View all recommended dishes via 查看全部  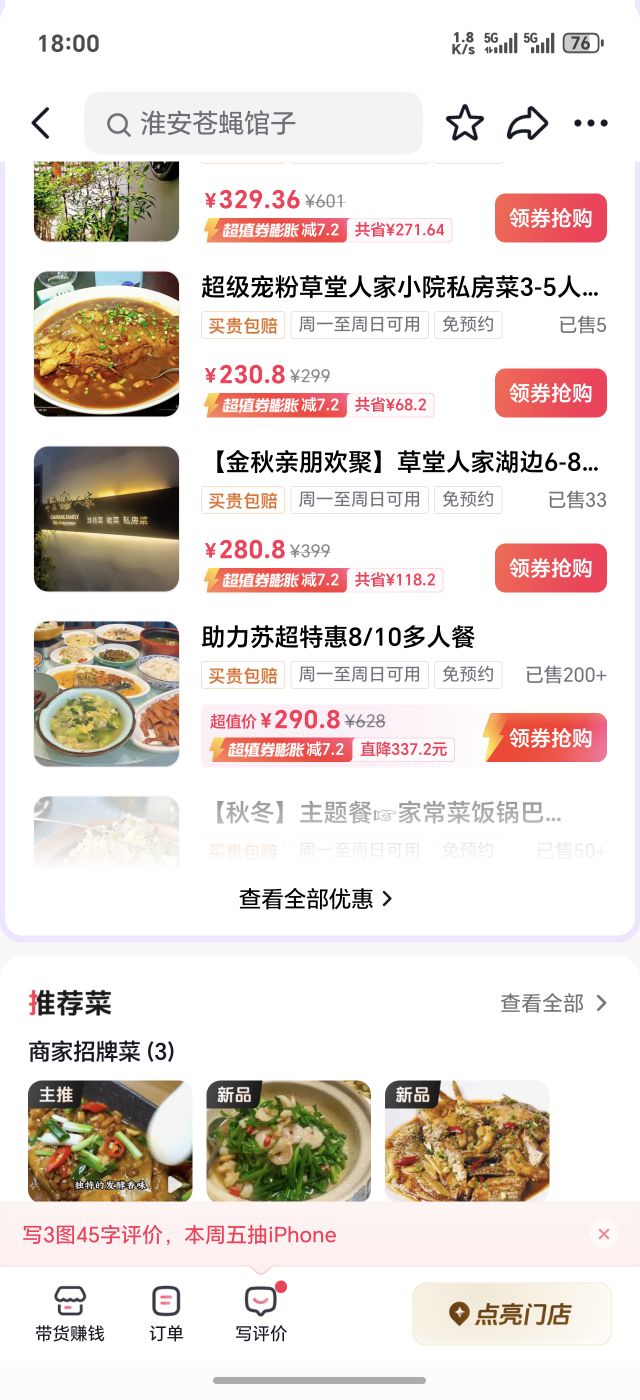pyautogui.click(x=553, y=1003)
